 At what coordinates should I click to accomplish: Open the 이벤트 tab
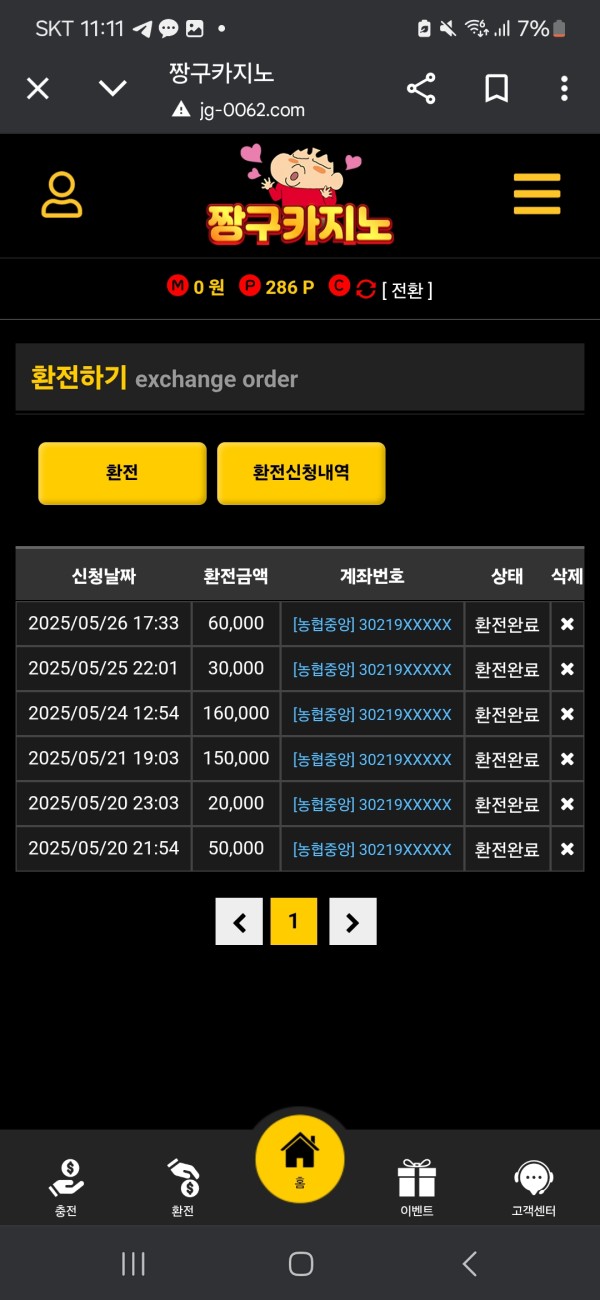tap(416, 1188)
